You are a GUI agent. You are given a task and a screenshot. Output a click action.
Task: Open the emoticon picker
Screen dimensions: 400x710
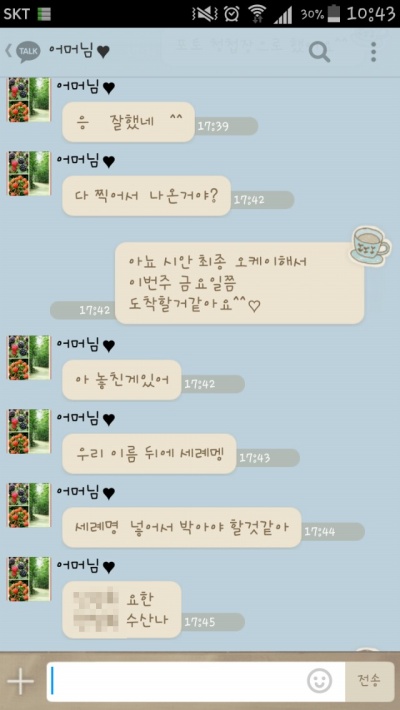pyautogui.click(x=319, y=681)
